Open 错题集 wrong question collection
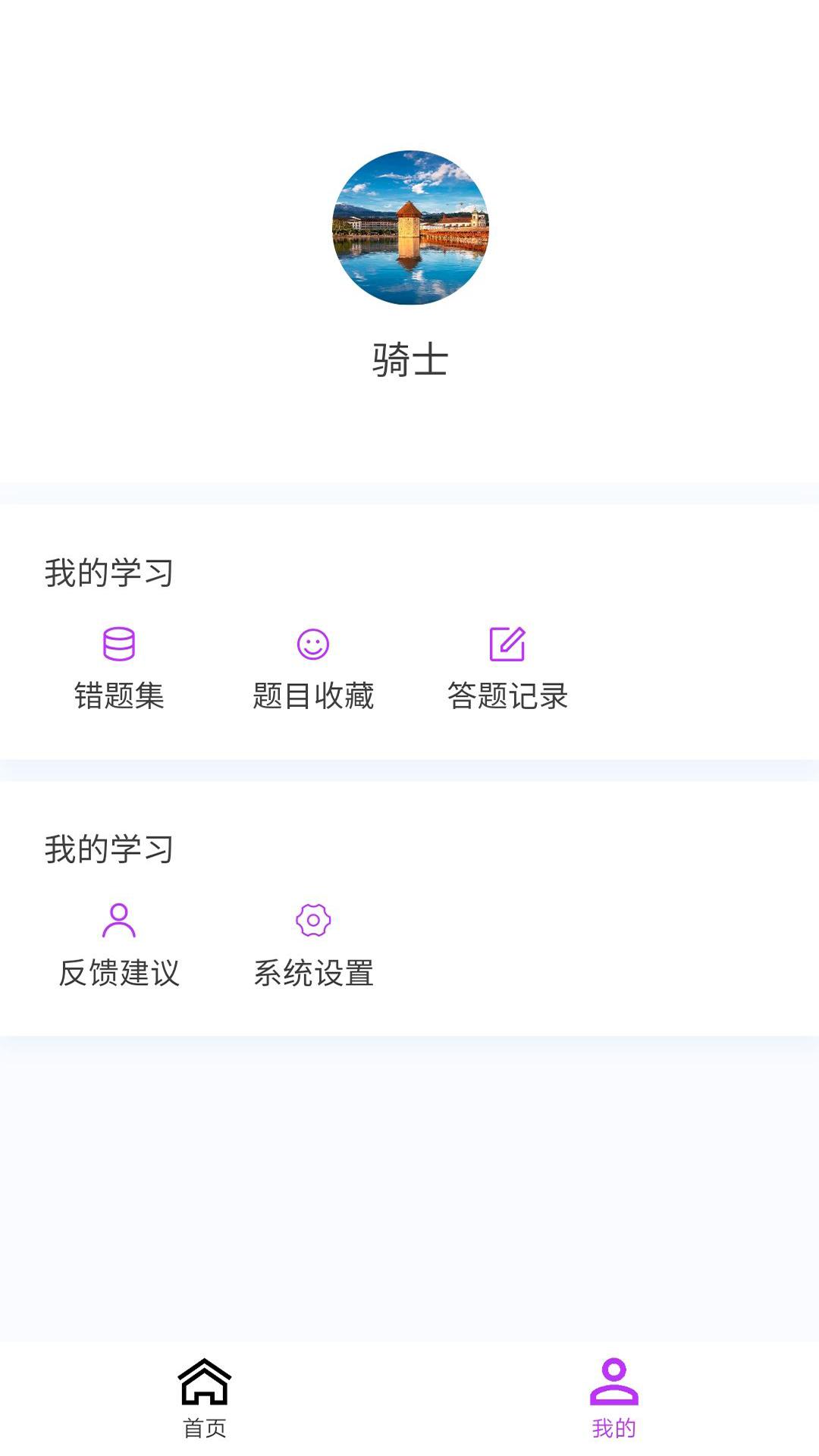Viewport: 819px width, 1456px height. coord(120,692)
